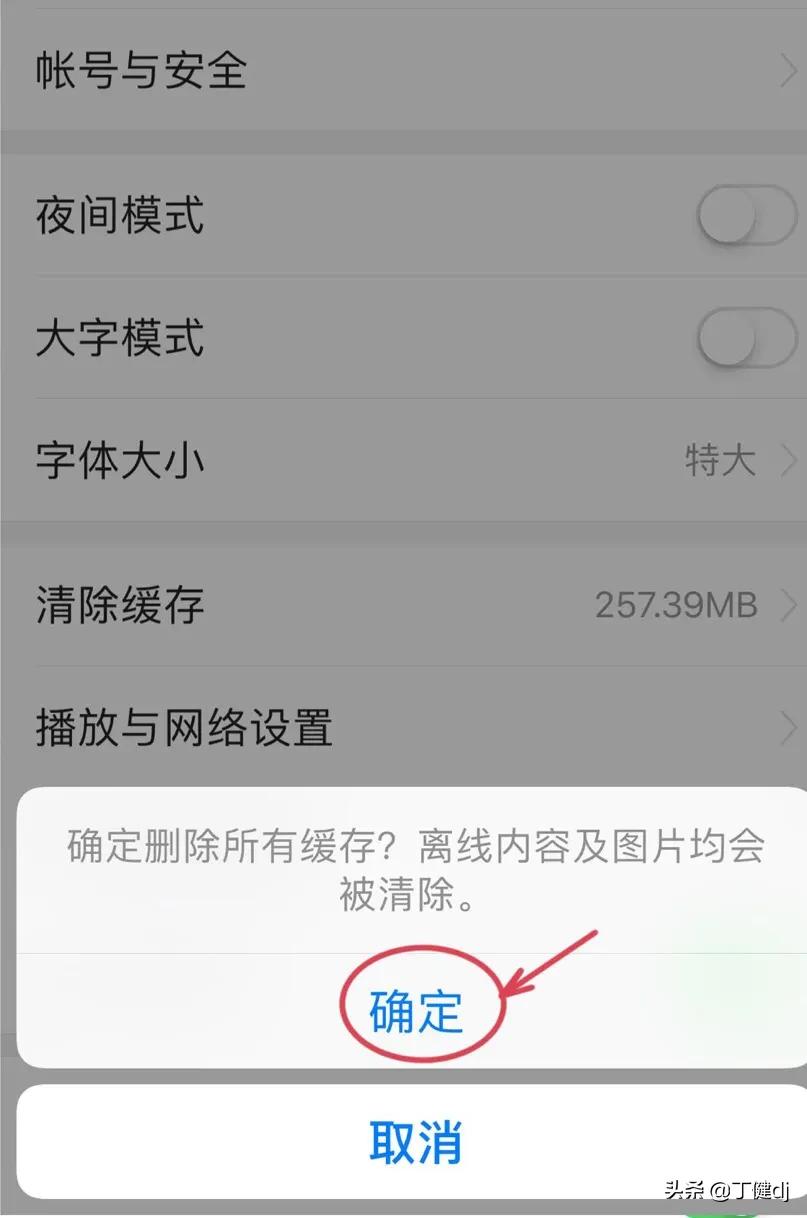807x1218 pixels.
Task: Enable the 夜间模式 night mode switch
Action: tap(745, 215)
